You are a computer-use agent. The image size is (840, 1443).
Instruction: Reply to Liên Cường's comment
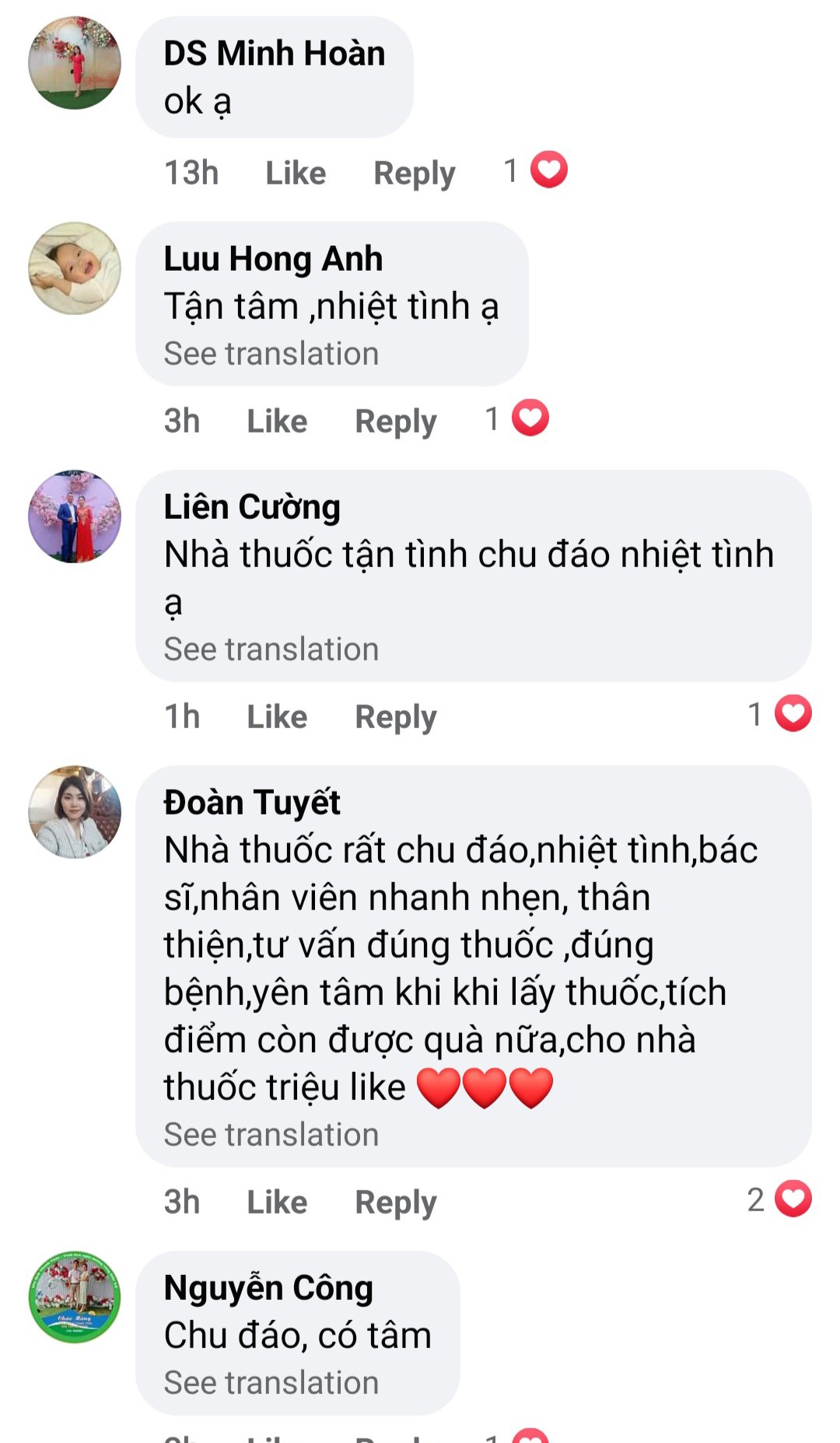(x=395, y=716)
